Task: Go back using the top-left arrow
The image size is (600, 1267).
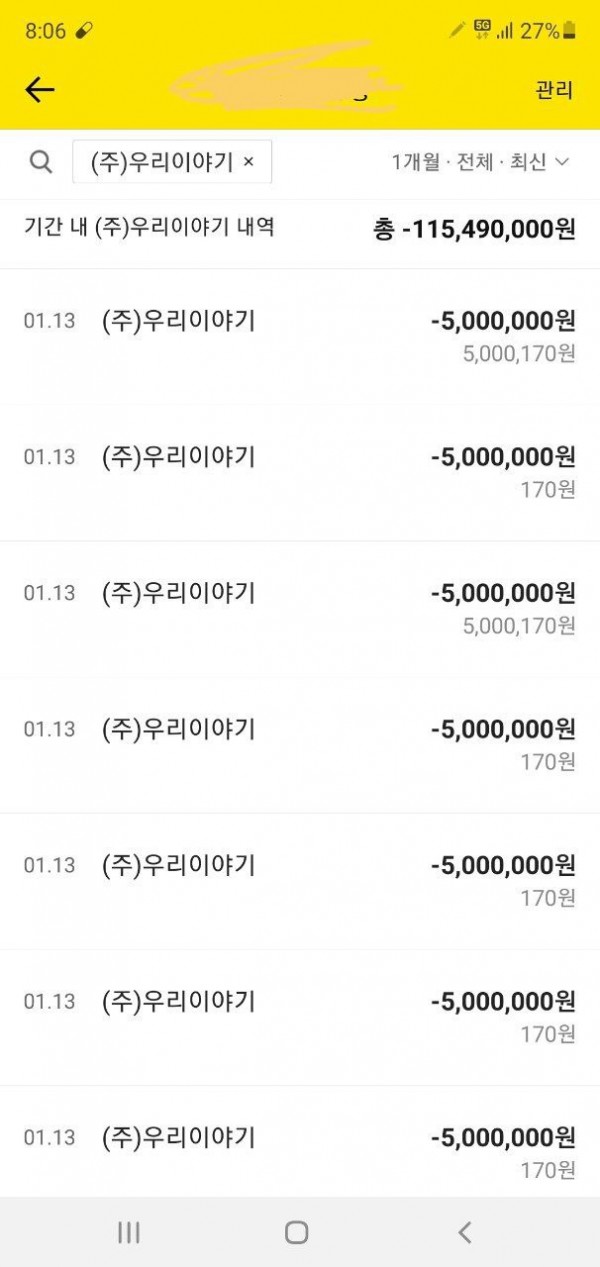Action: [x=40, y=90]
